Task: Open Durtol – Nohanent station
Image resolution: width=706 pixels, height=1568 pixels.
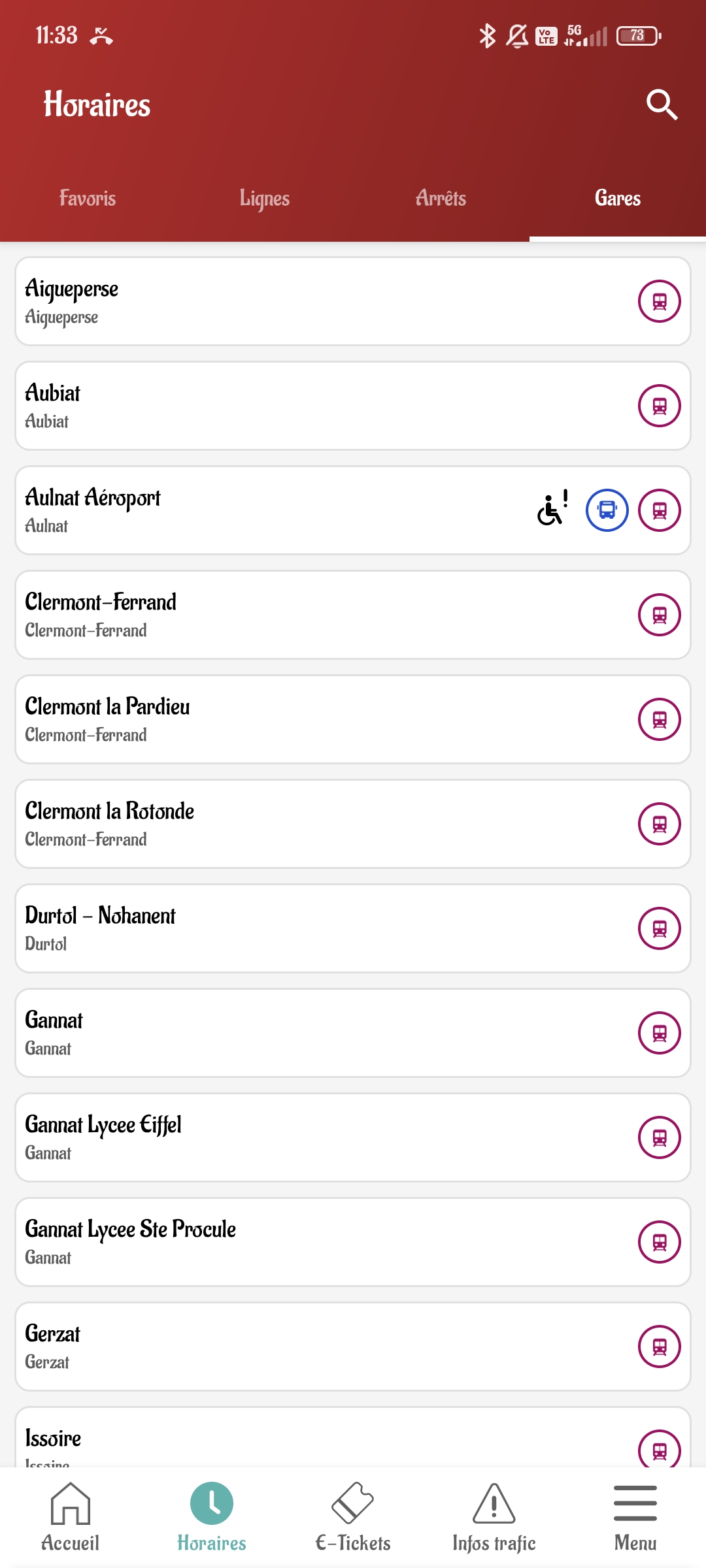Action: tap(353, 928)
